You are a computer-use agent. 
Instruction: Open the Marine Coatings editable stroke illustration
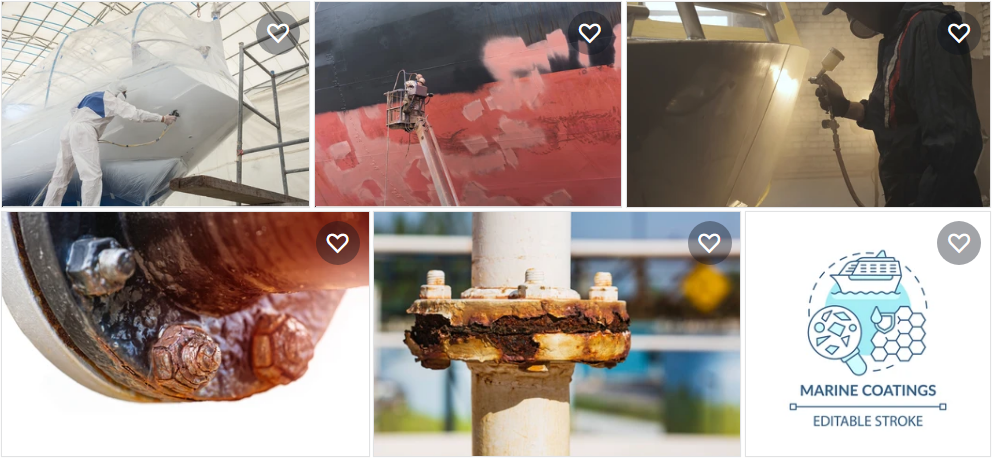pyautogui.click(x=866, y=340)
